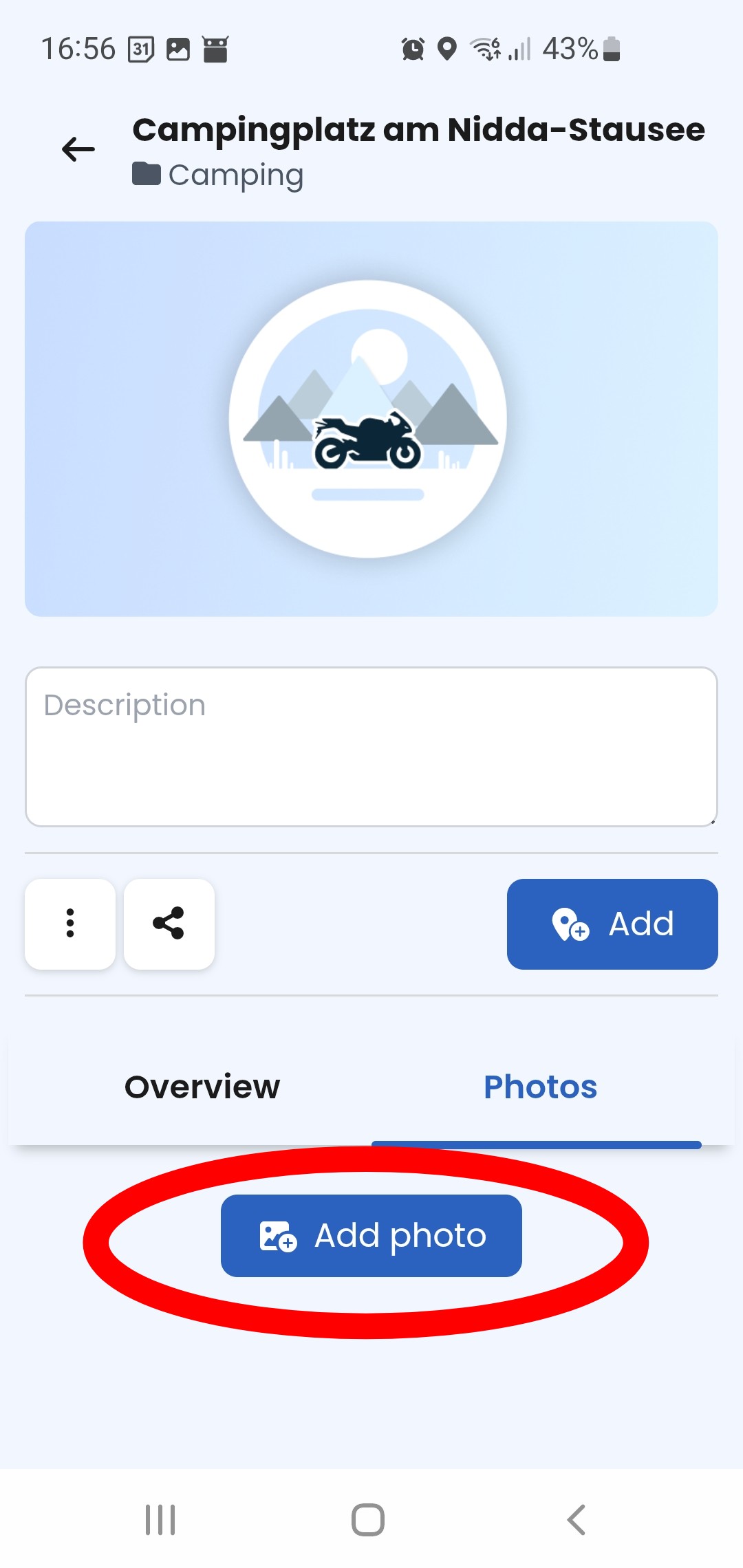Image resolution: width=743 pixels, height=1568 pixels.
Task: Share this camping place
Action: tap(169, 924)
